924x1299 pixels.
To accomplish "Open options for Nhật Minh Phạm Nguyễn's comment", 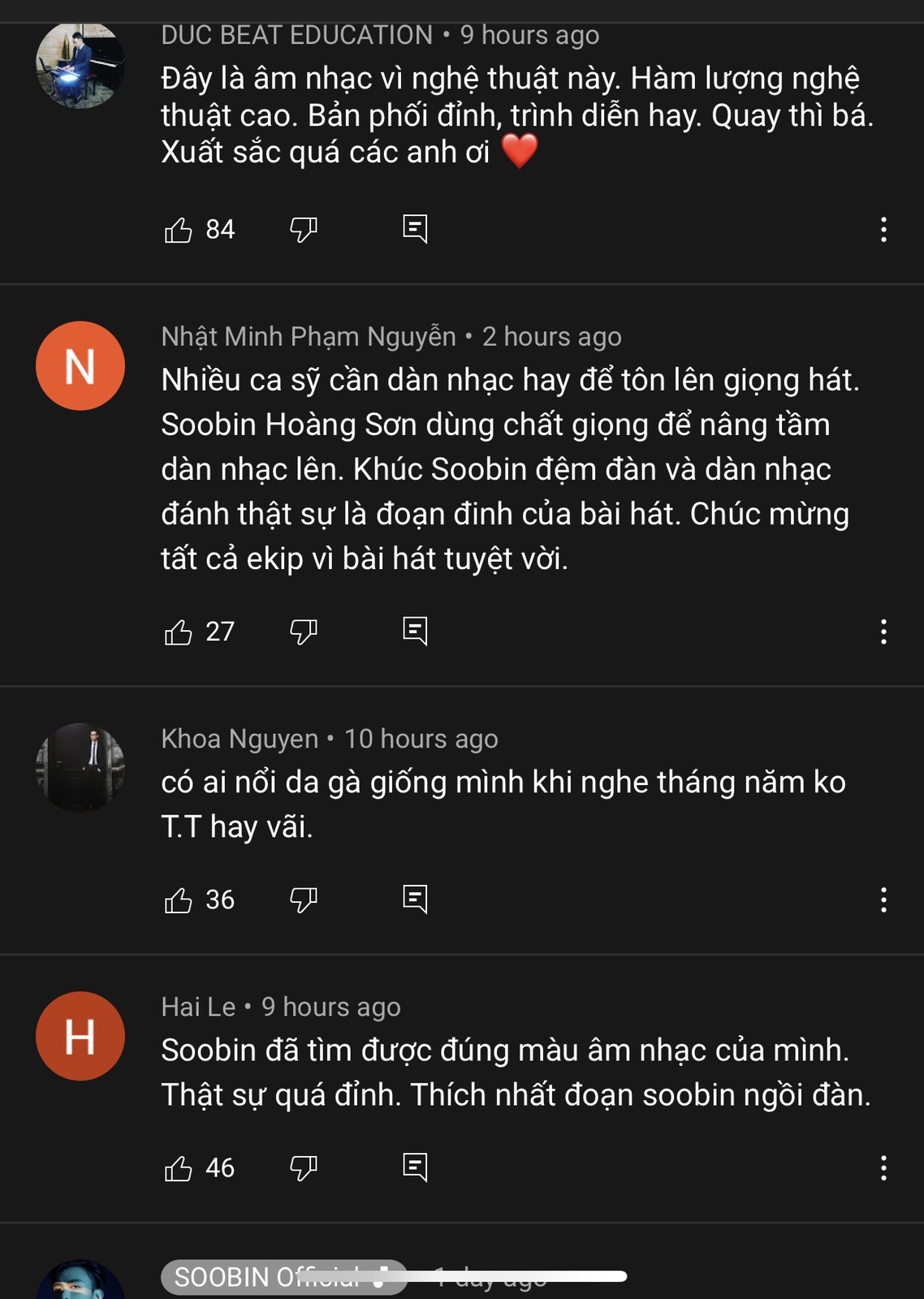I will click(883, 632).
